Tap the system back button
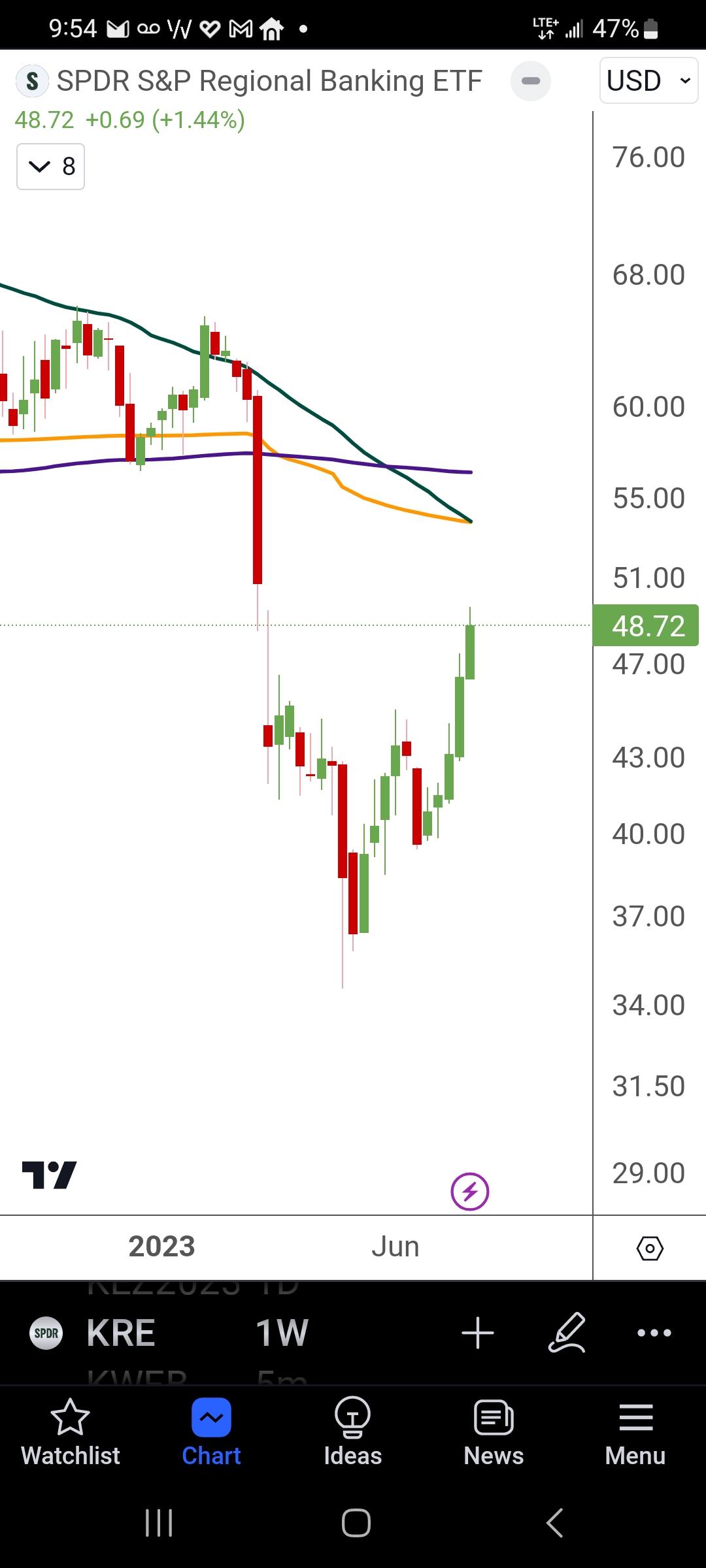This screenshot has width=706, height=1568. click(x=554, y=1523)
